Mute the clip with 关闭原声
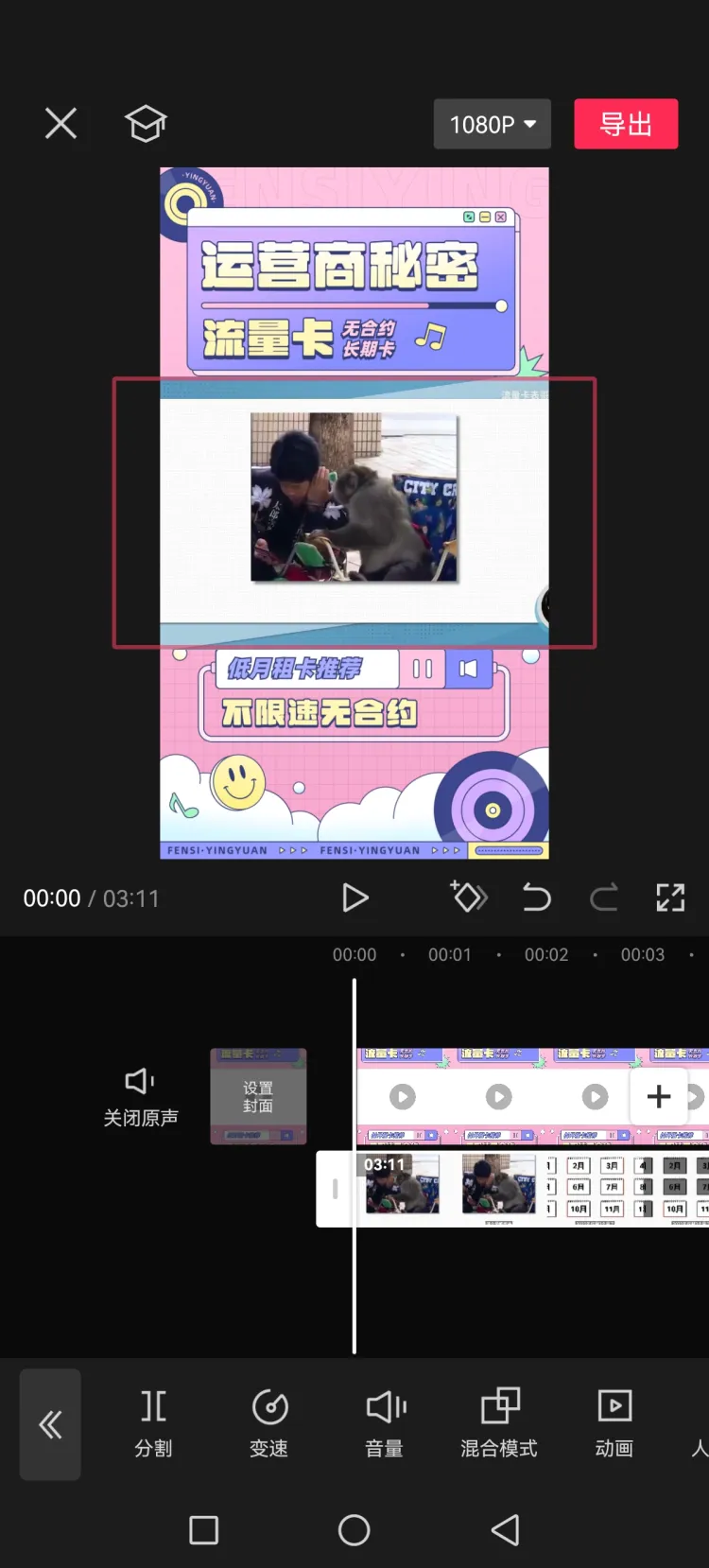 click(x=140, y=1097)
